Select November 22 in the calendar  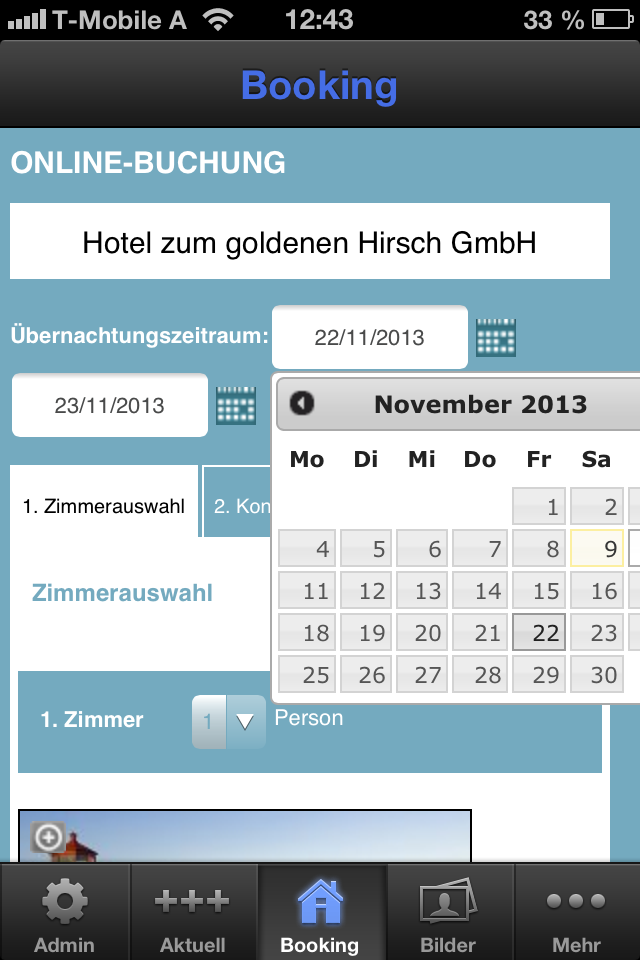(x=539, y=633)
